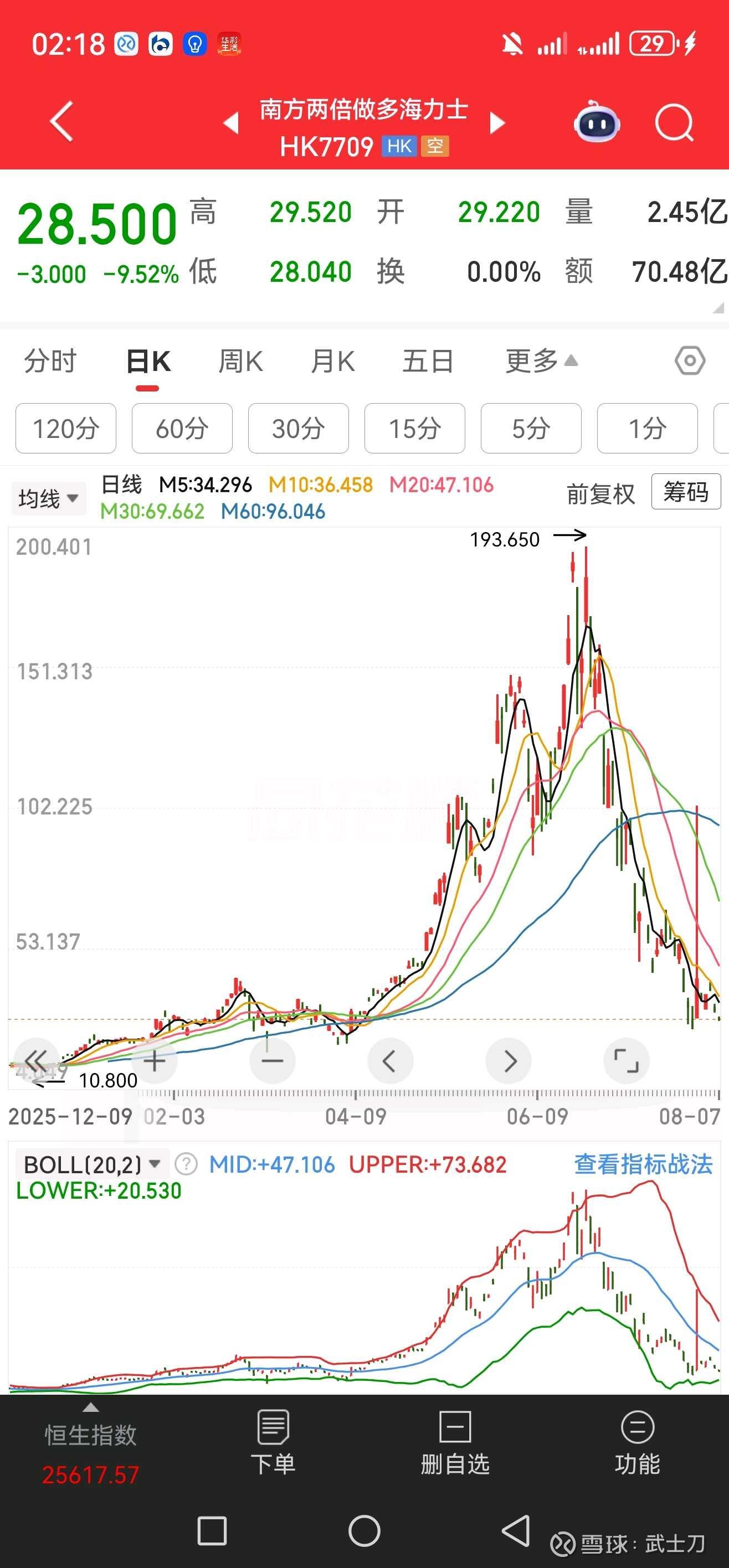Open the search magnifier icon
Viewport: 729px width, 1568px height.
pos(674,123)
